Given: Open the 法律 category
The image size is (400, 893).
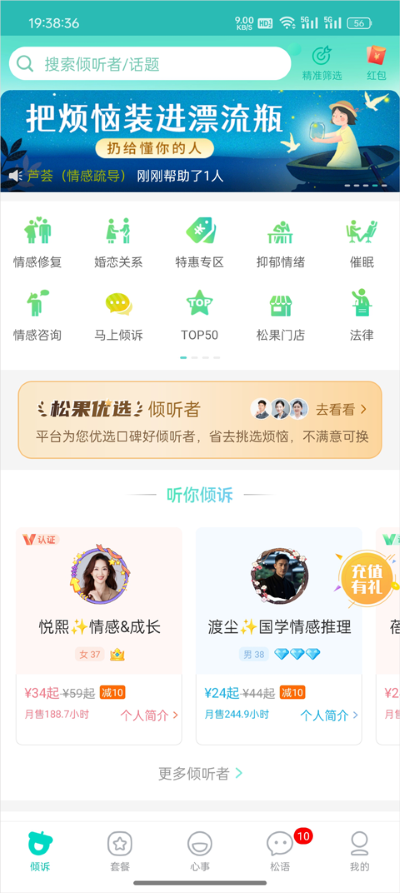Looking at the screenshot, I should (362, 315).
